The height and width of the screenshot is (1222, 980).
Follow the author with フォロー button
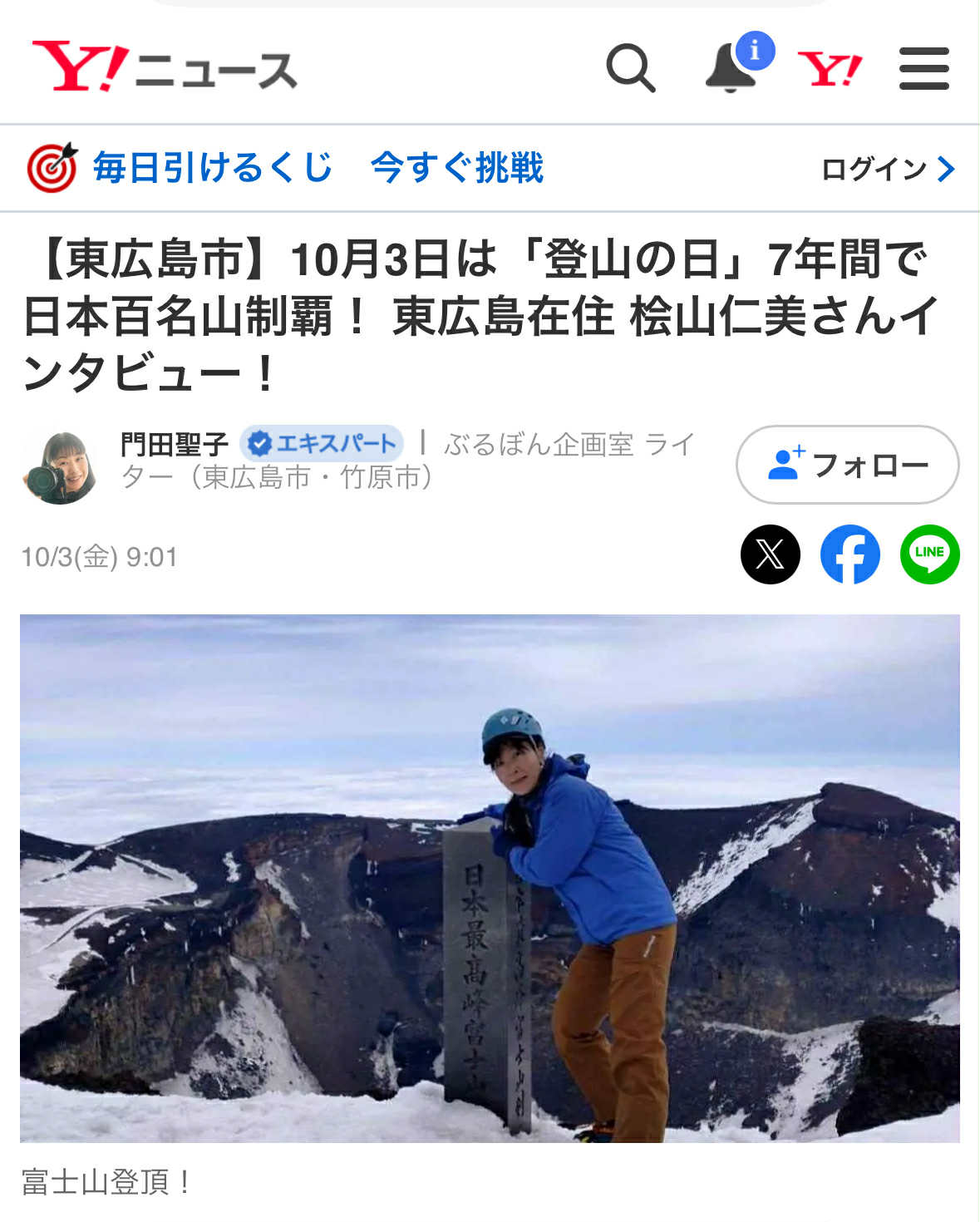pos(847,465)
